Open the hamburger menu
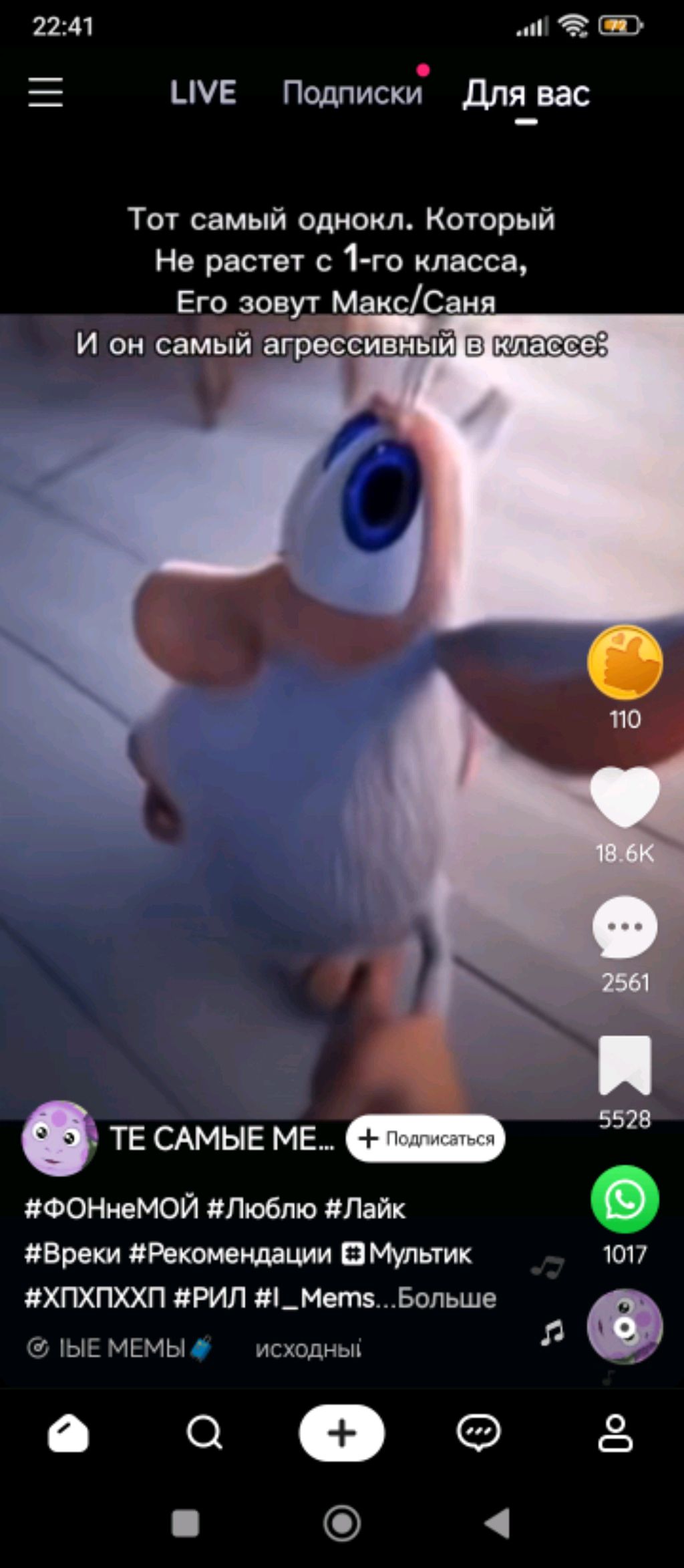This screenshot has width=684, height=1568. 45,92
